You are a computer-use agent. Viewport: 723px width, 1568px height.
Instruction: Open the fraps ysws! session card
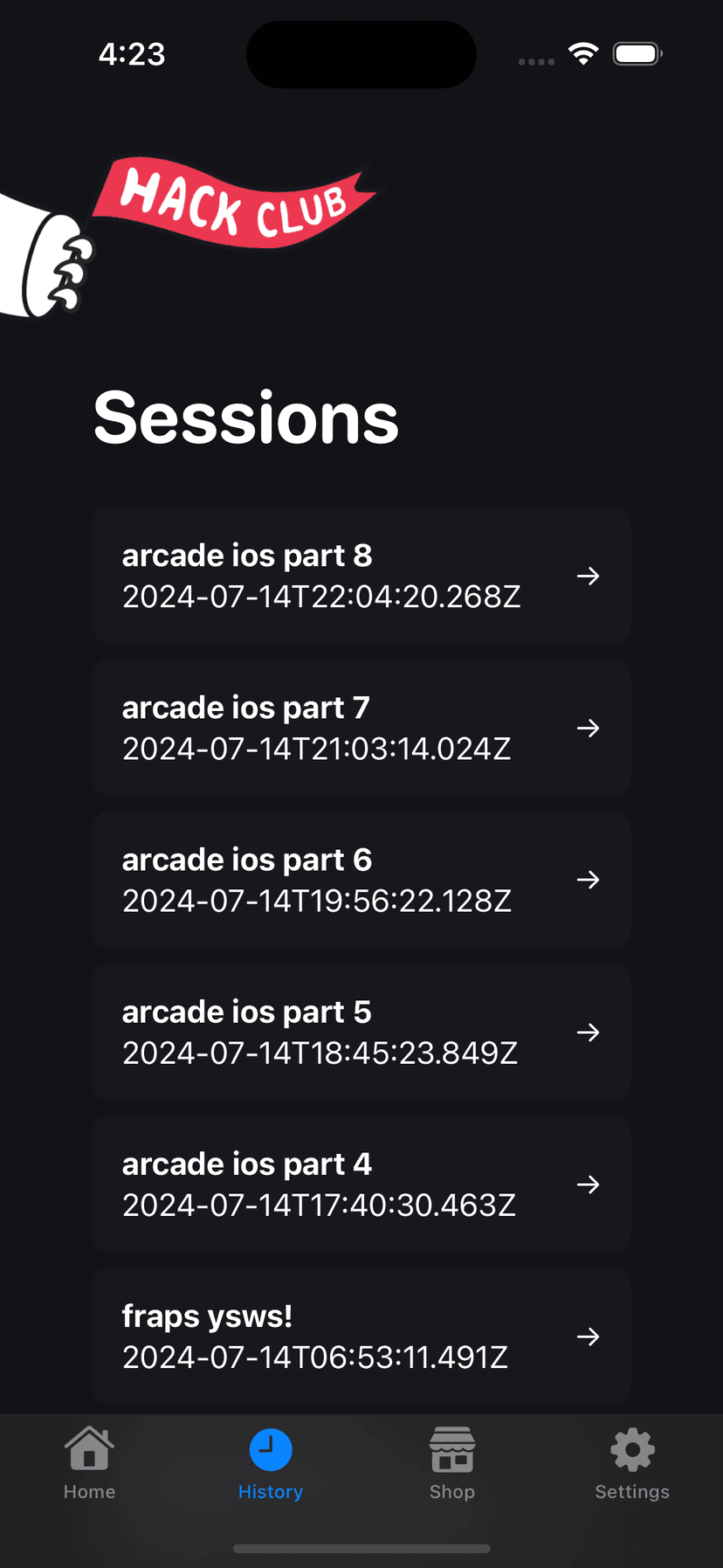[x=361, y=1337]
